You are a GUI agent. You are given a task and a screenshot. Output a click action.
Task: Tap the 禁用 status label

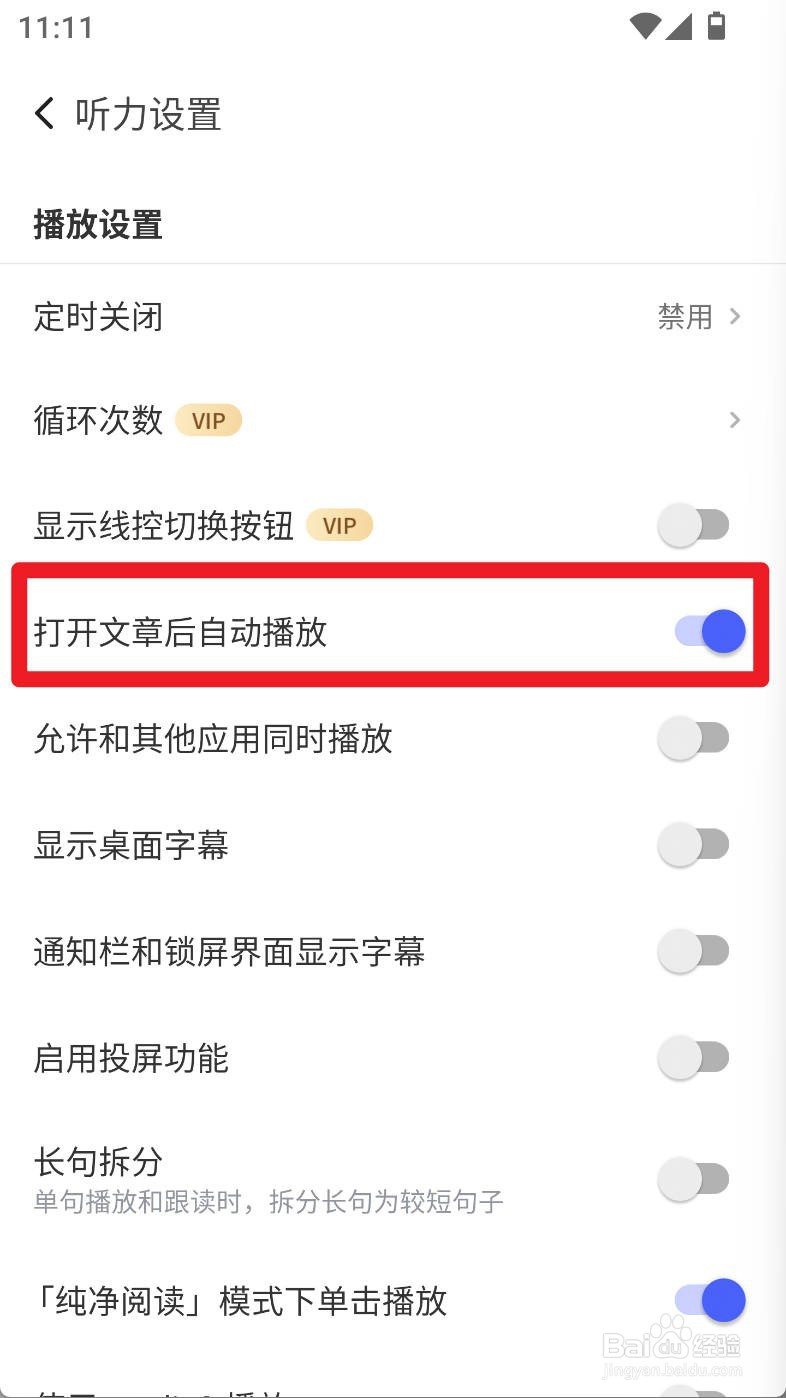click(x=687, y=317)
